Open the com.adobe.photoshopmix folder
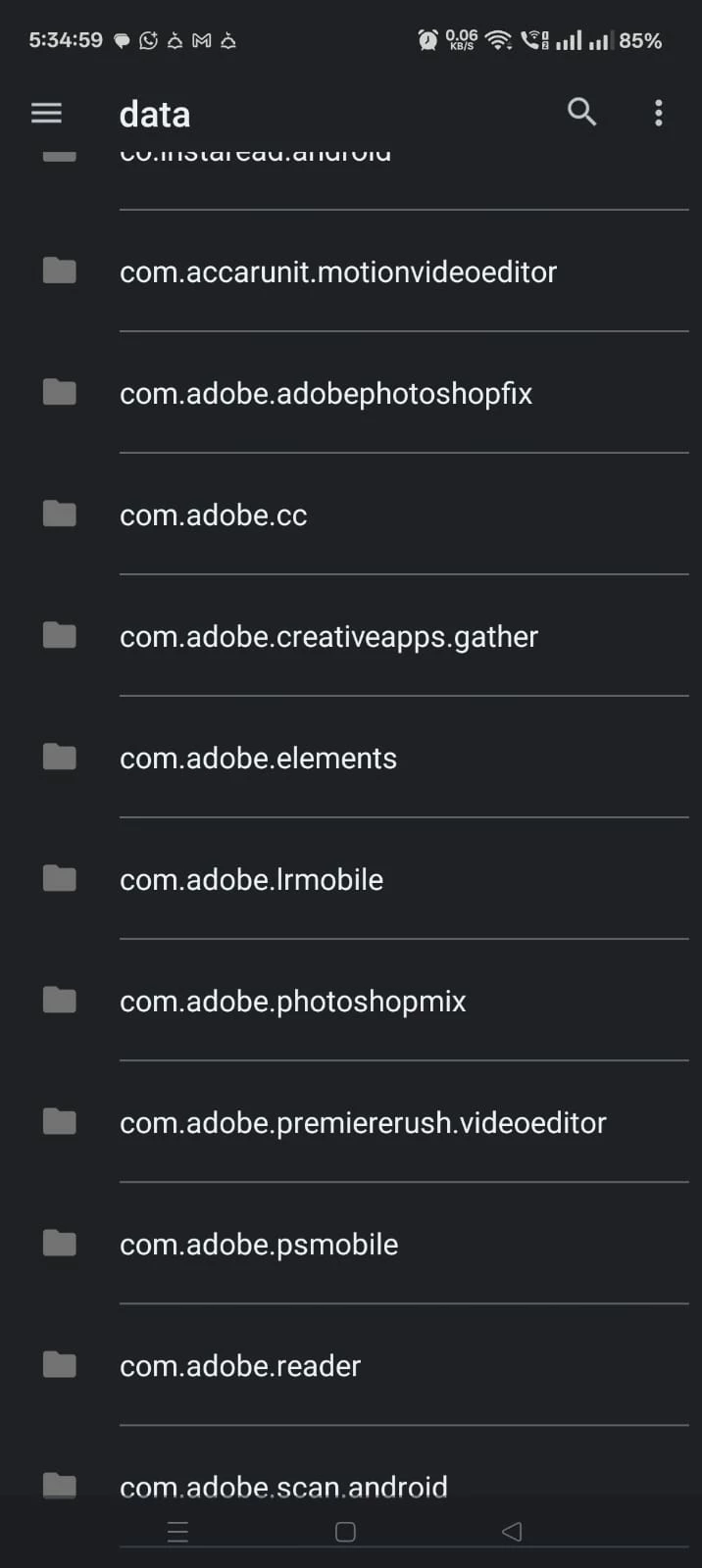 coord(292,1001)
